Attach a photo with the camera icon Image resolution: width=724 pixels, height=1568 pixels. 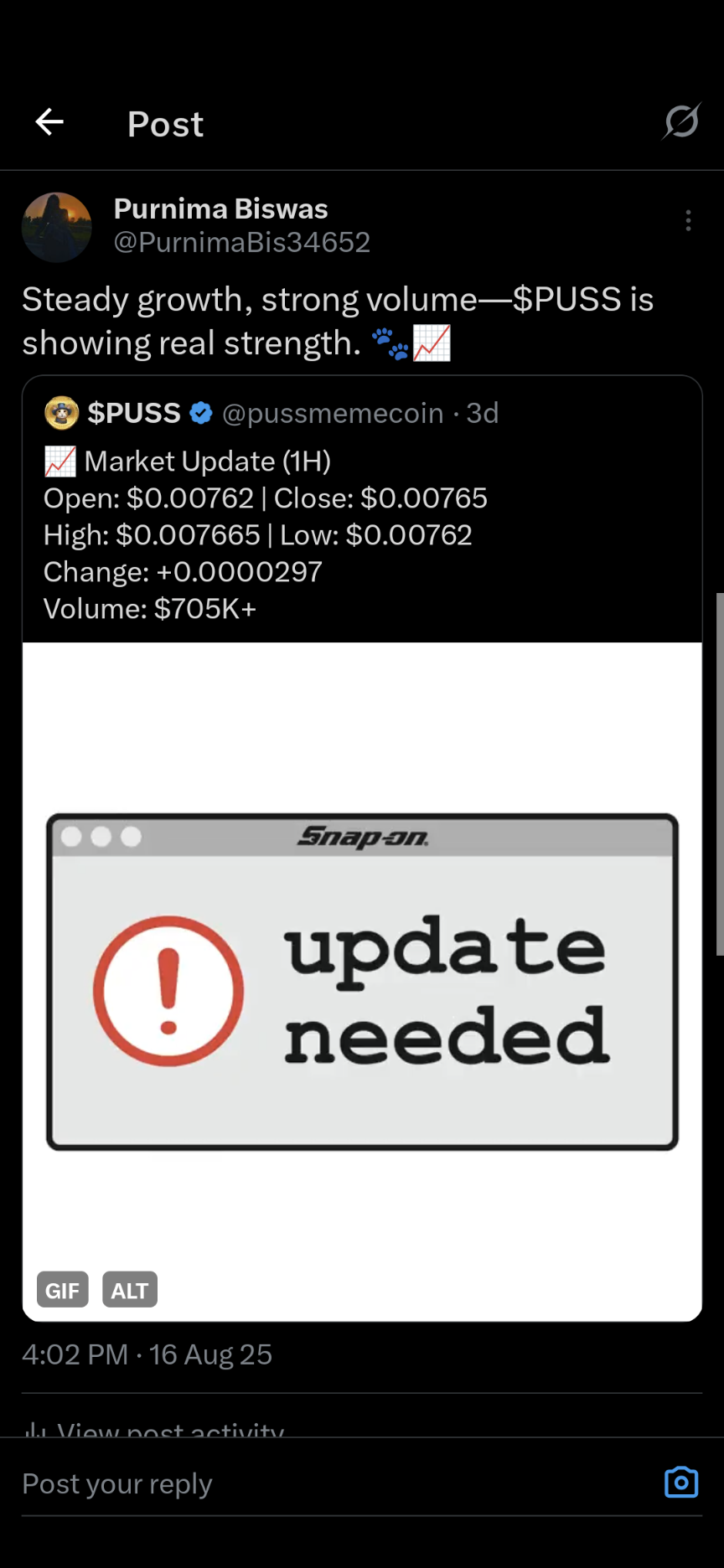click(681, 1482)
